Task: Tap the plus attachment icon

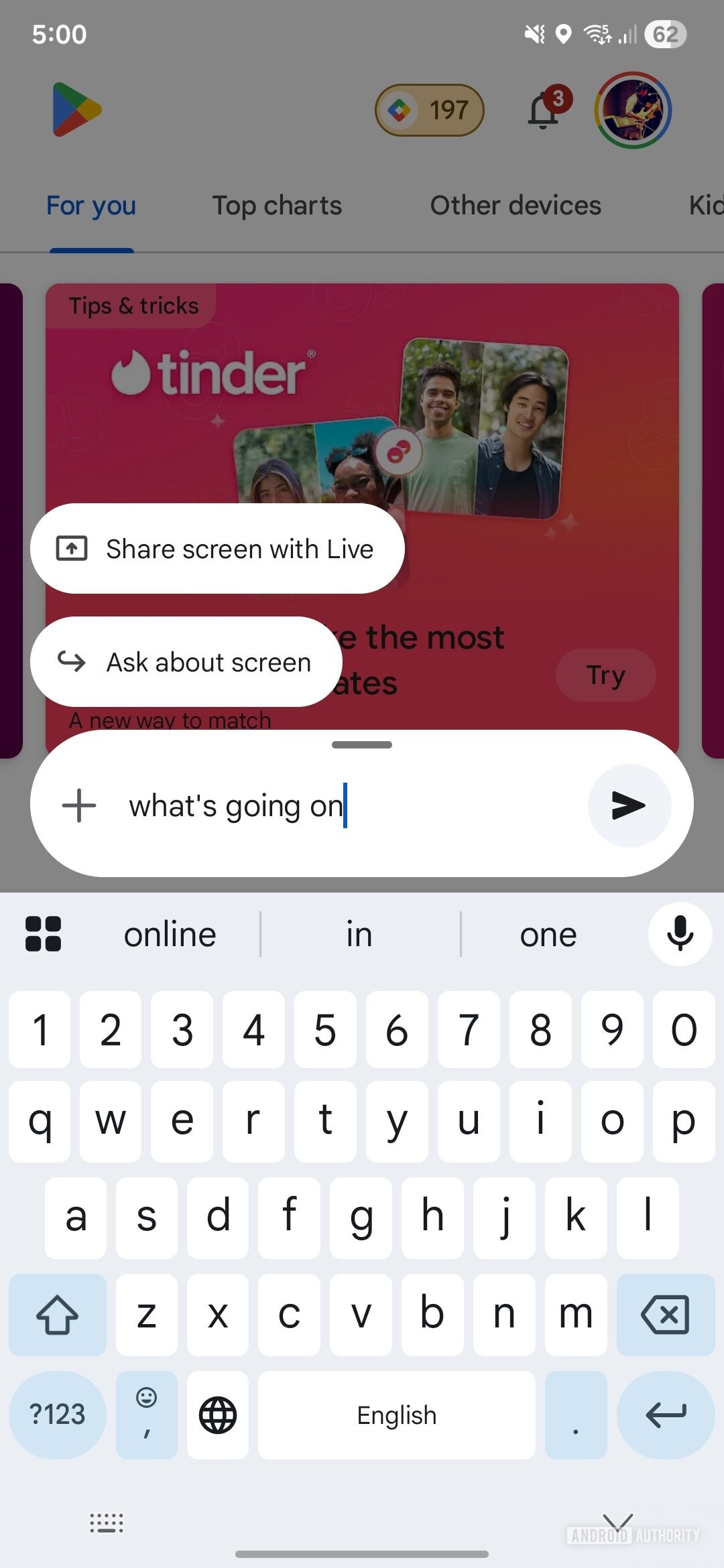Action: pos(79,805)
